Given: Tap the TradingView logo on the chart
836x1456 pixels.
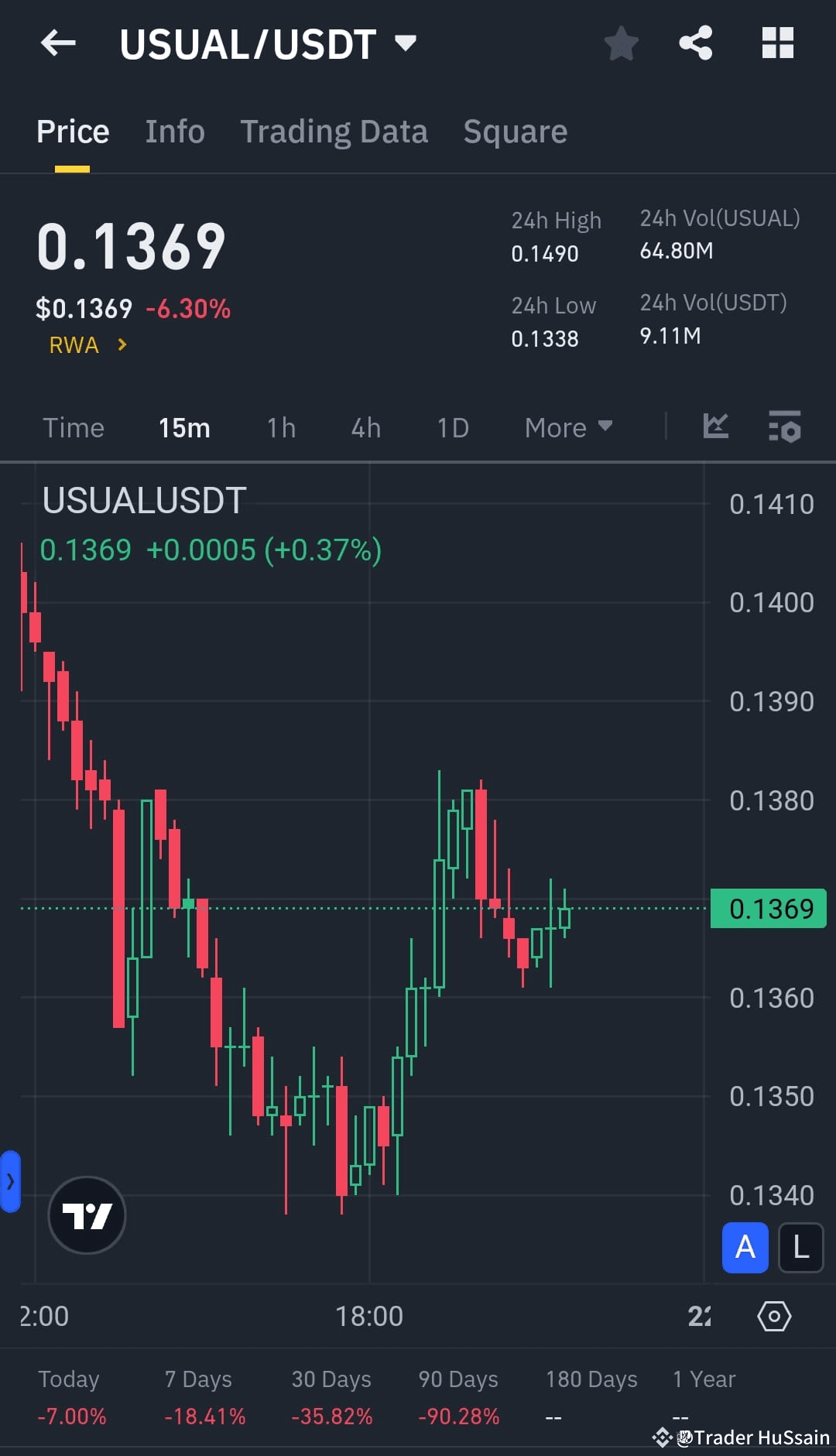Looking at the screenshot, I should 86,1214.
